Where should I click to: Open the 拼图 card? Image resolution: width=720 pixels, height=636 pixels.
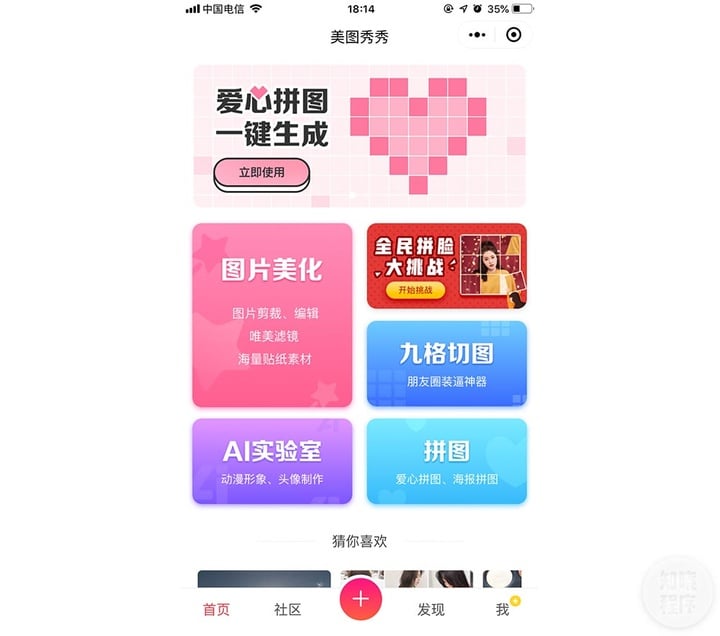[446, 461]
